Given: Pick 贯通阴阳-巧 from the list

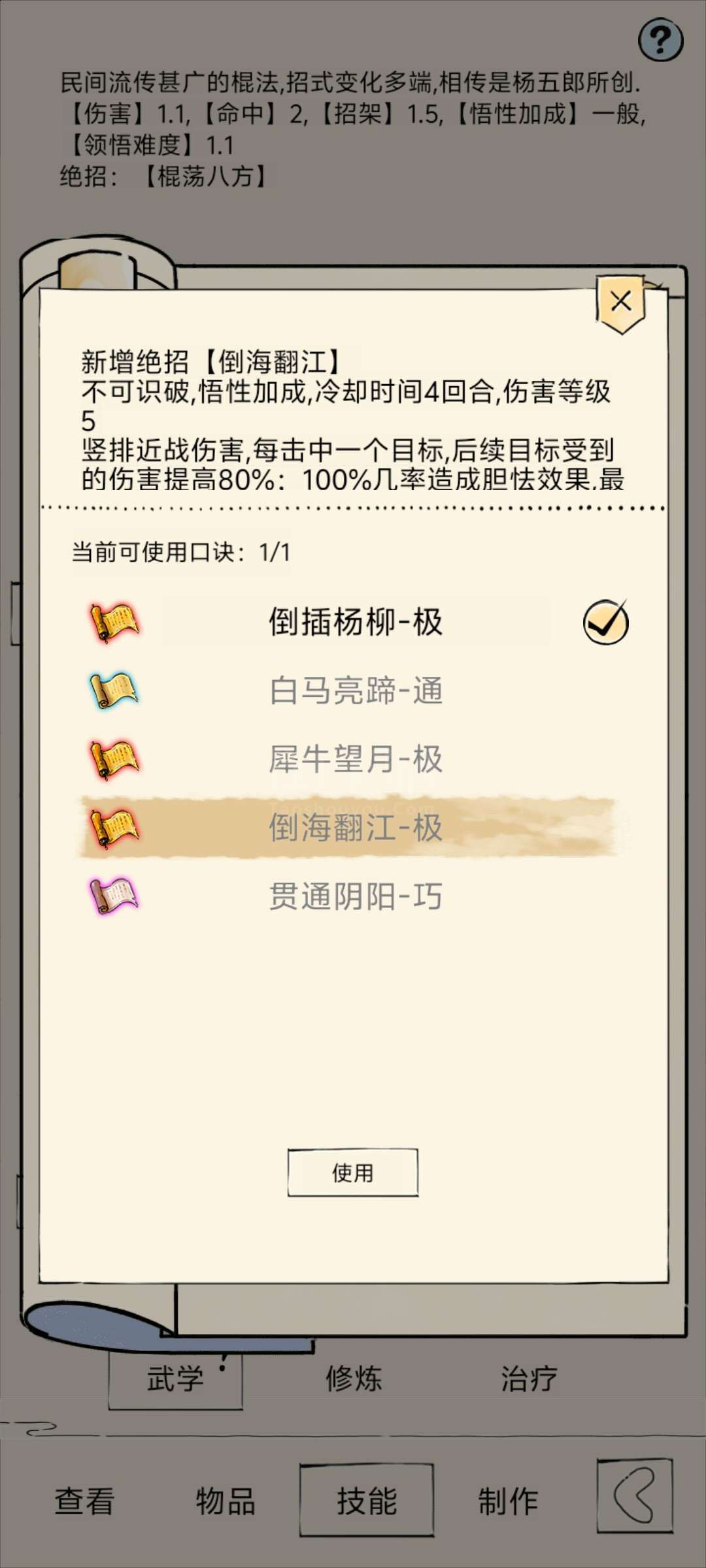Looking at the screenshot, I should pyautogui.click(x=356, y=896).
